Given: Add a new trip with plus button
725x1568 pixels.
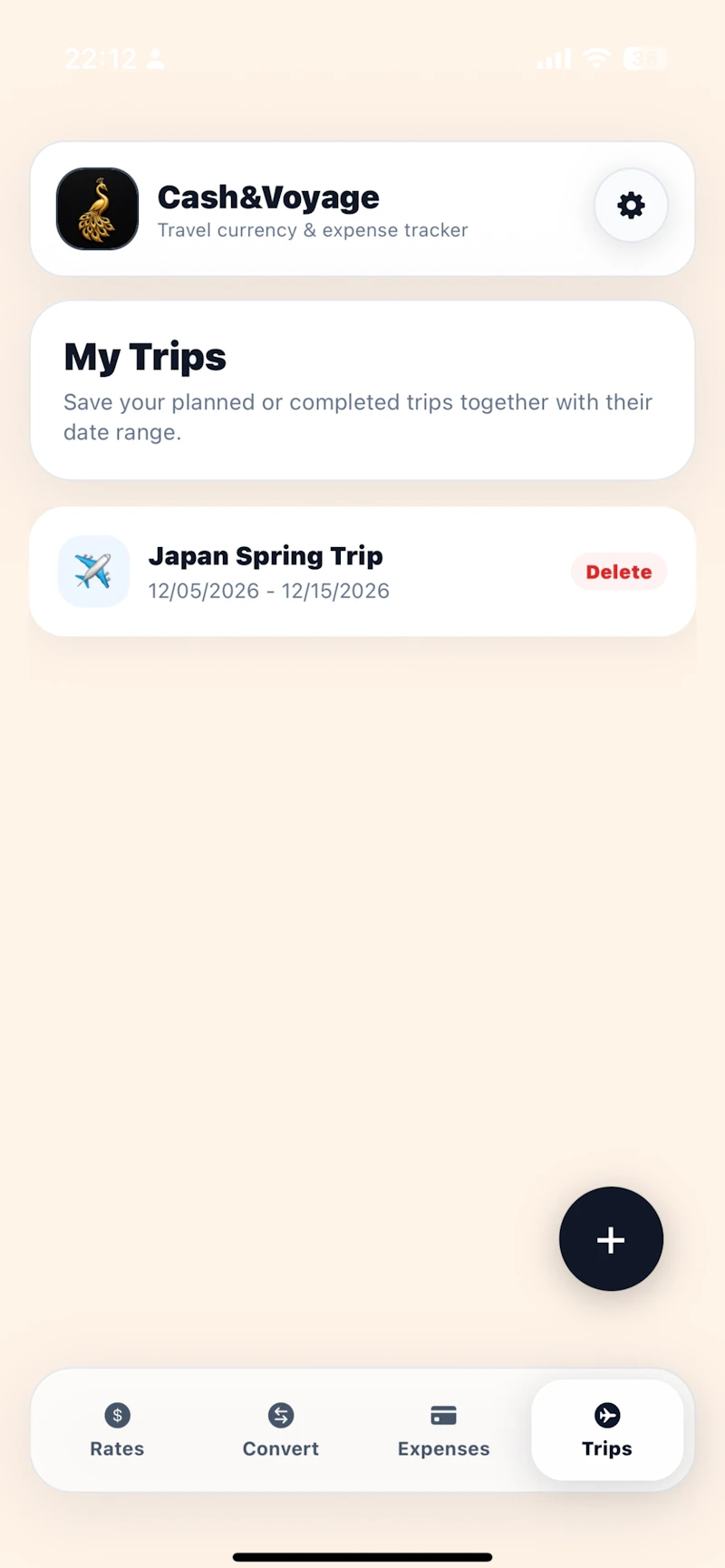Looking at the screenshot, I should pyautogui.click(x=611, y=1238).
